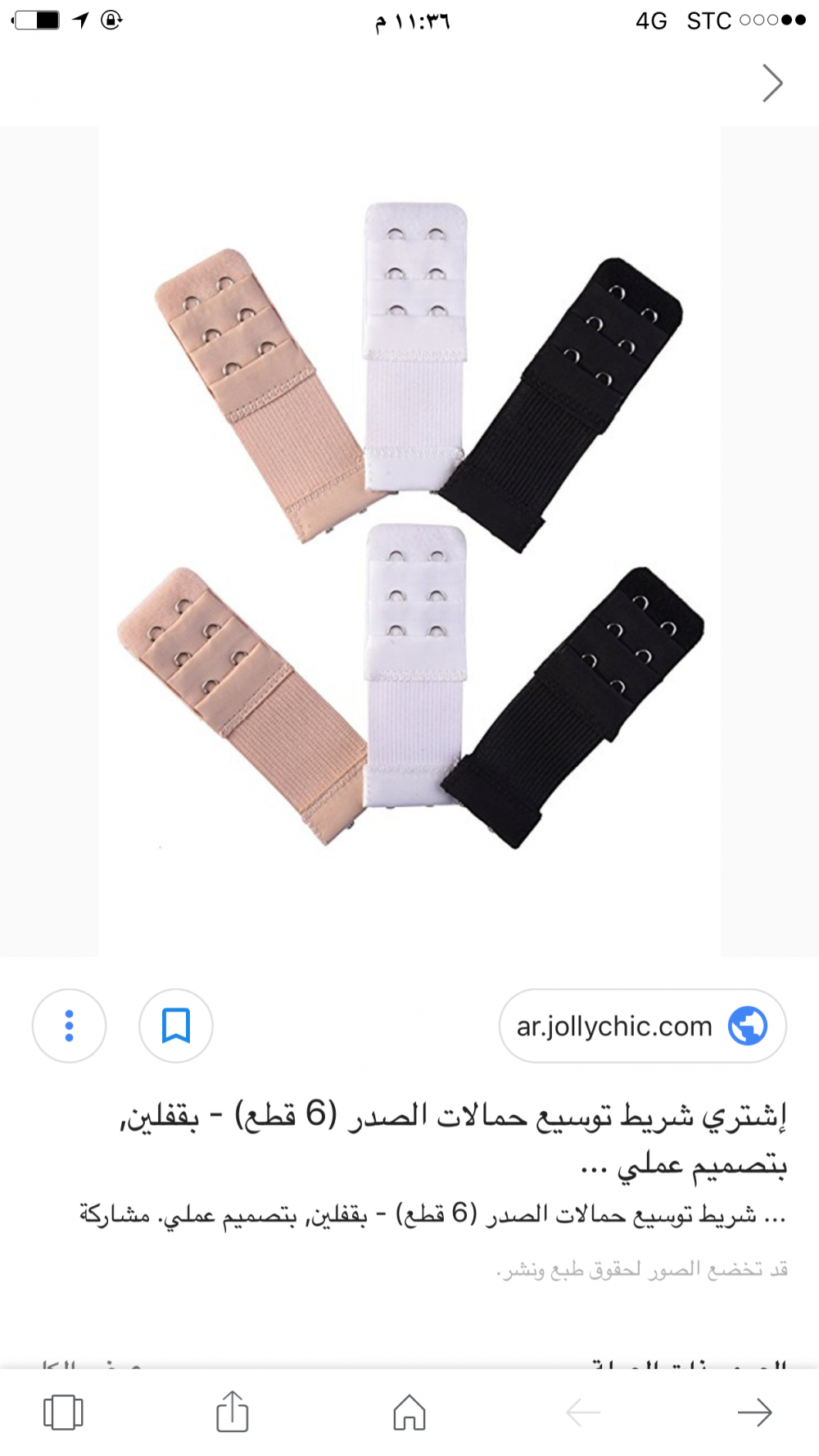Go to the browser home page

[x=409, y=1412]
